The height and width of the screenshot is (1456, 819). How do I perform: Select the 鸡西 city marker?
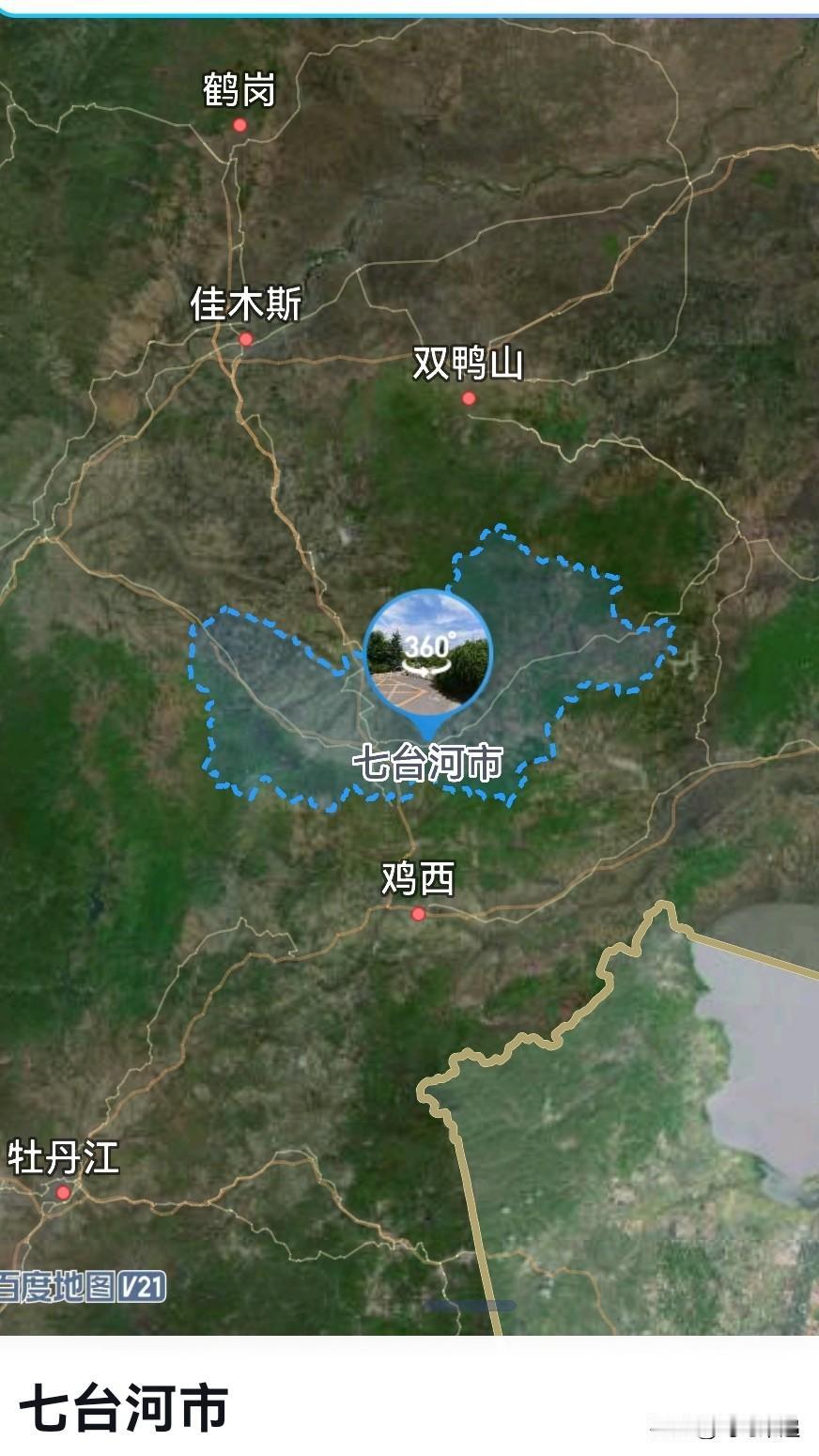pyautogui.click(x=418, y=915)
